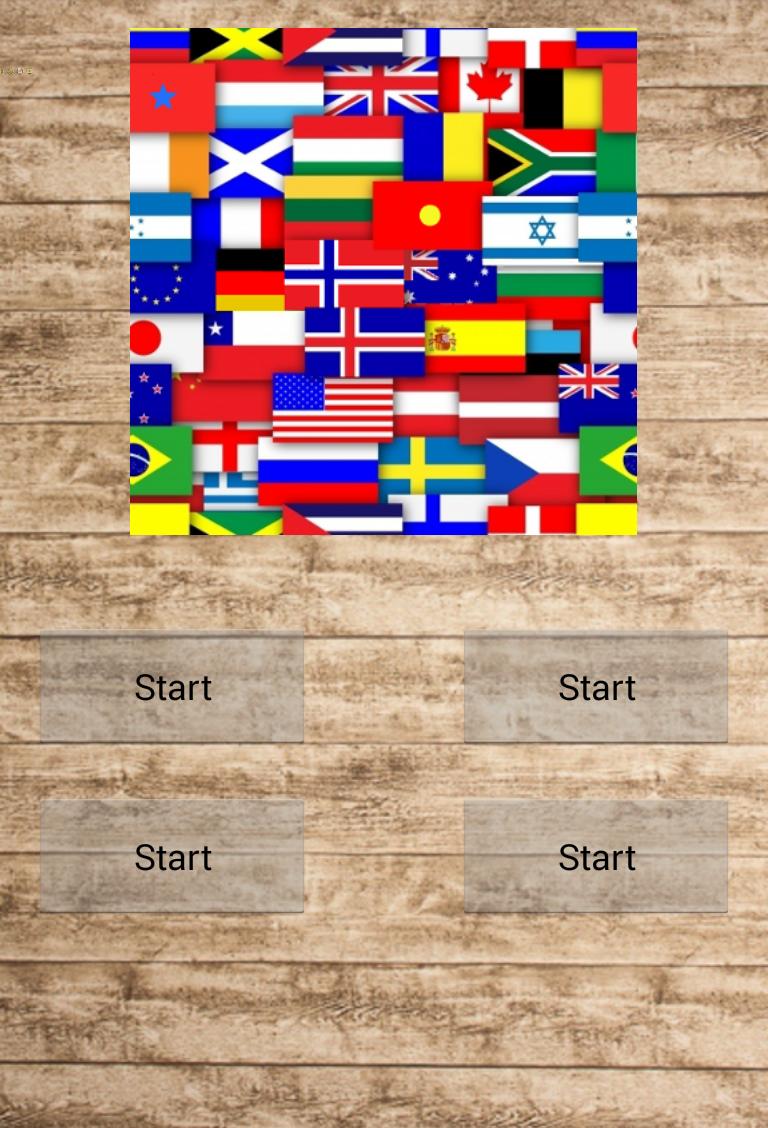Open the flag collage image
This screenshot has width=768, height=1128.
click(383, 281)
